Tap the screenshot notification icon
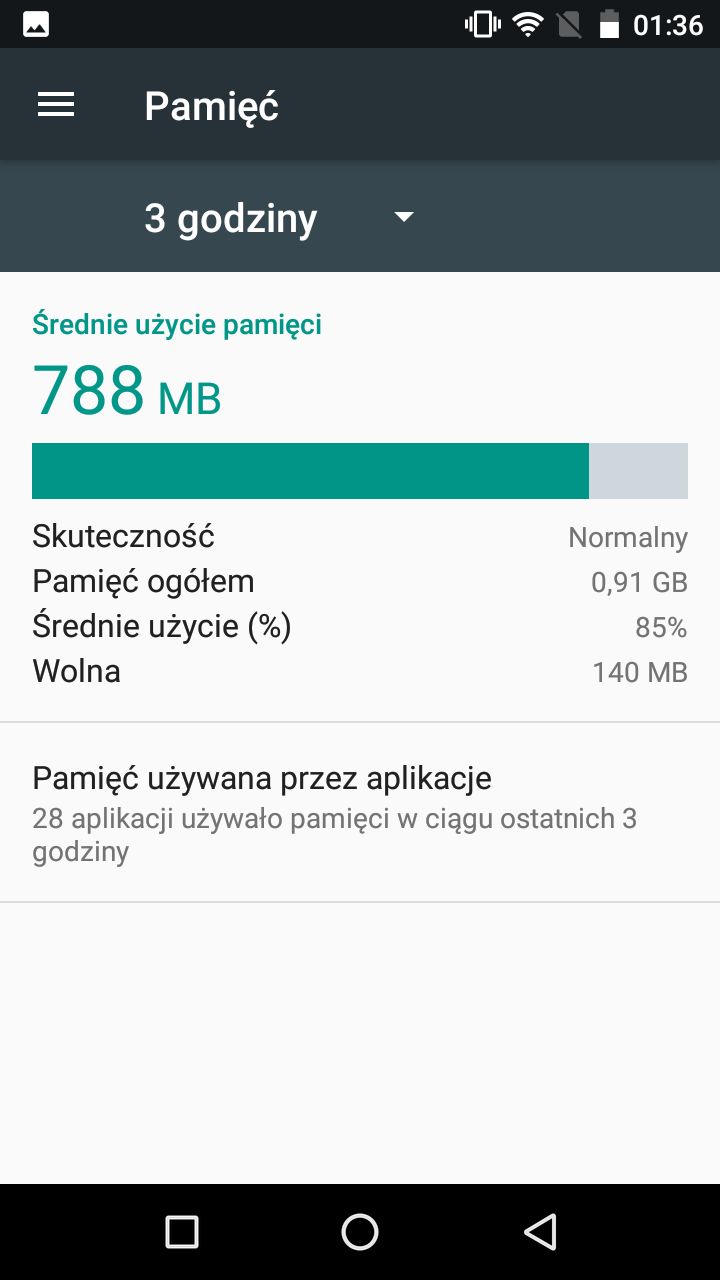The width and height of the screenshot is (720, 1280). point(35,22)
